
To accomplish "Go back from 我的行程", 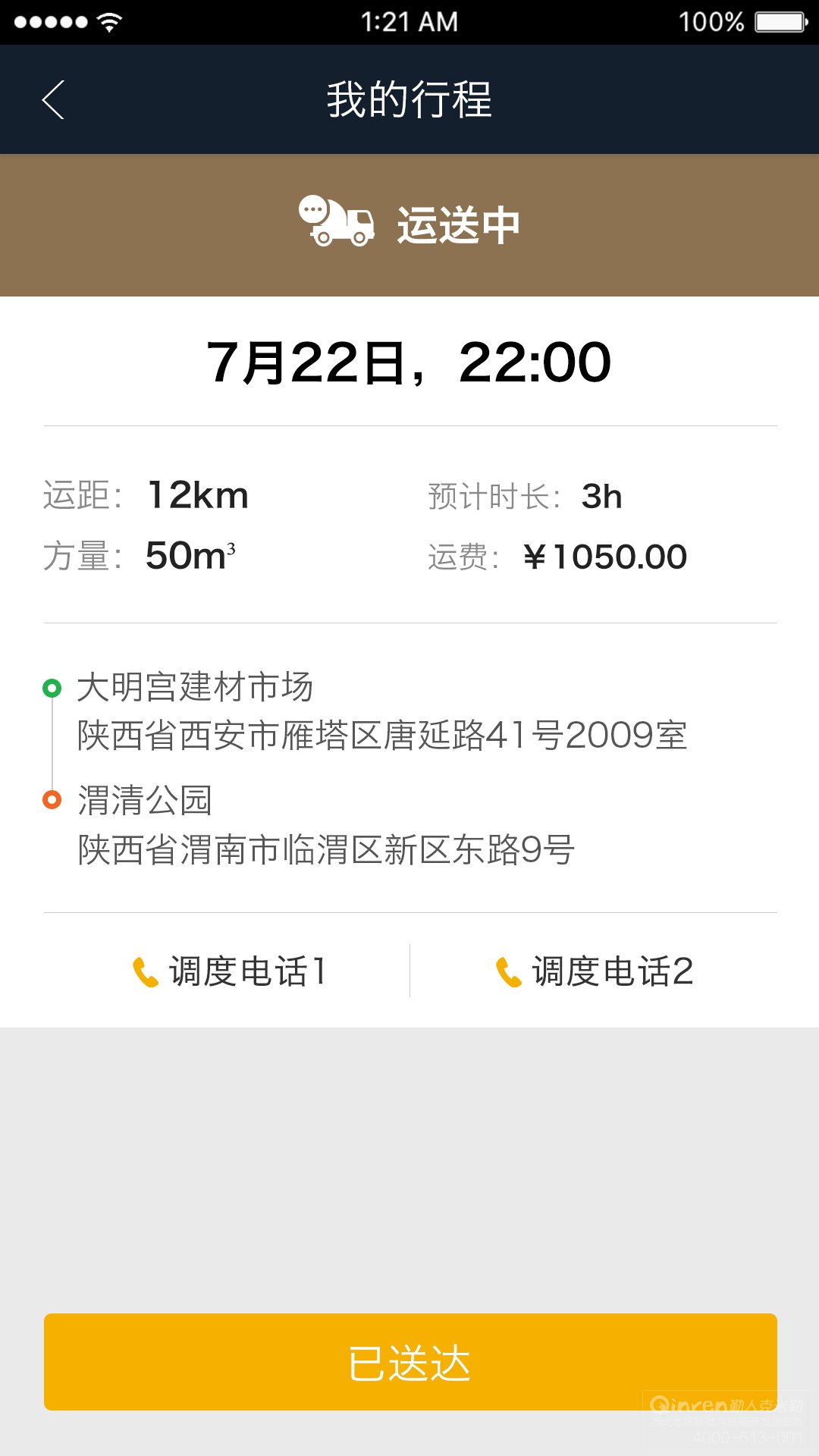I will tap(53, 100).
